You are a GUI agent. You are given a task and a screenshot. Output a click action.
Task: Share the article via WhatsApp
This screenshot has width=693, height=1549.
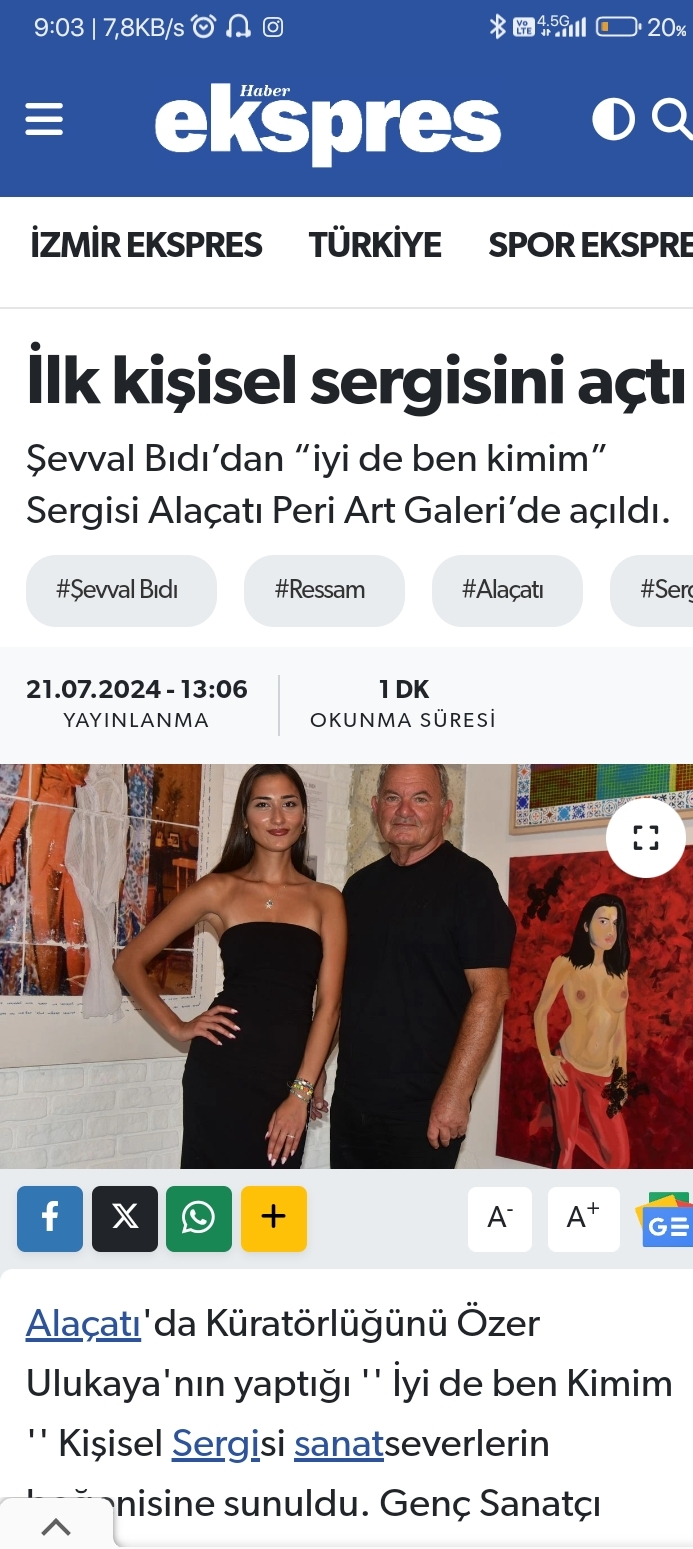click(x=199, y=1219)
